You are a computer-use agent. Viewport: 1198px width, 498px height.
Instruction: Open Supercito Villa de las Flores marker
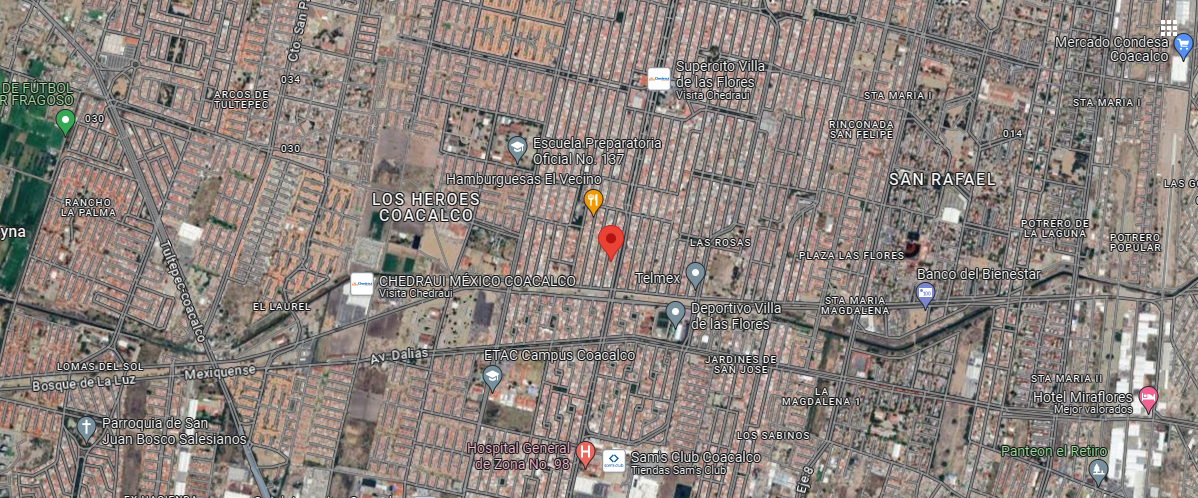tap(659, 79)
